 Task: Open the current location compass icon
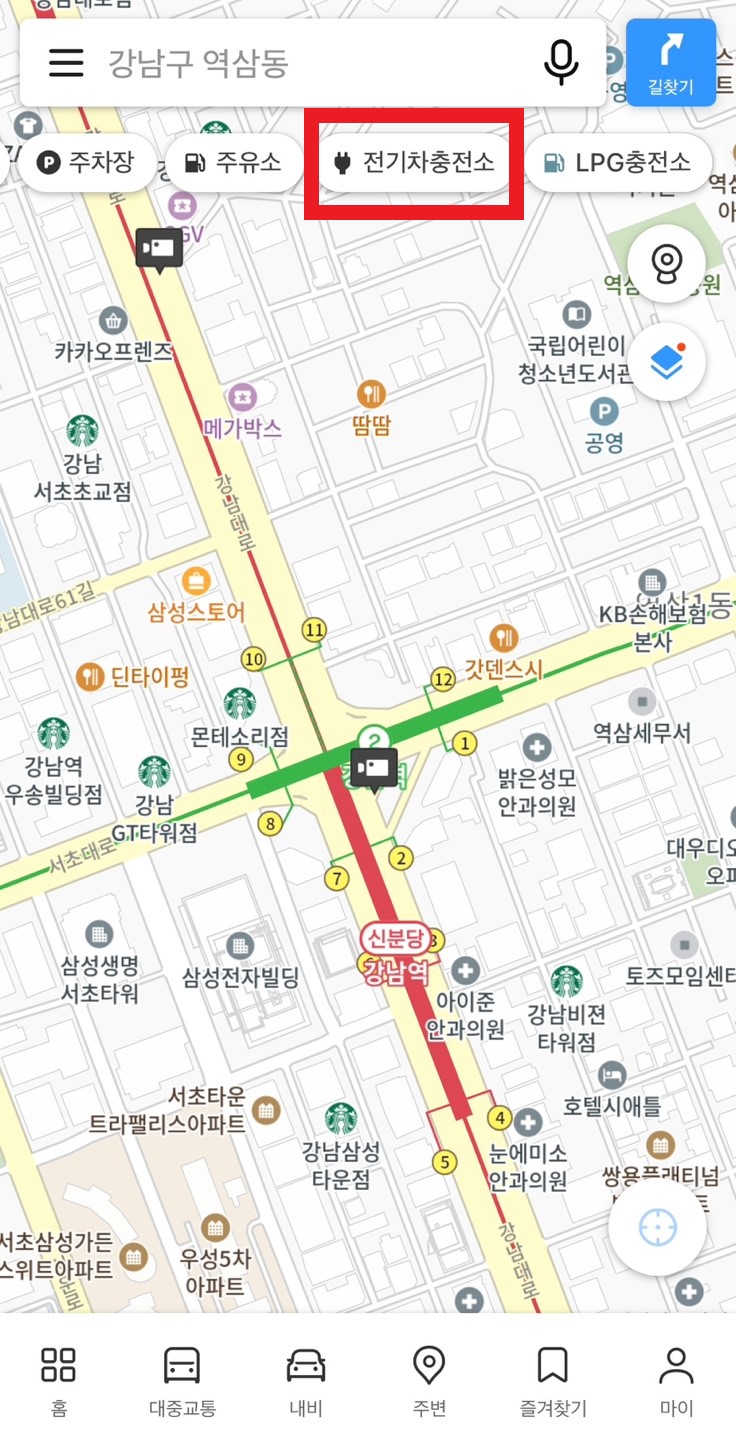click(x=657, y=1225)
